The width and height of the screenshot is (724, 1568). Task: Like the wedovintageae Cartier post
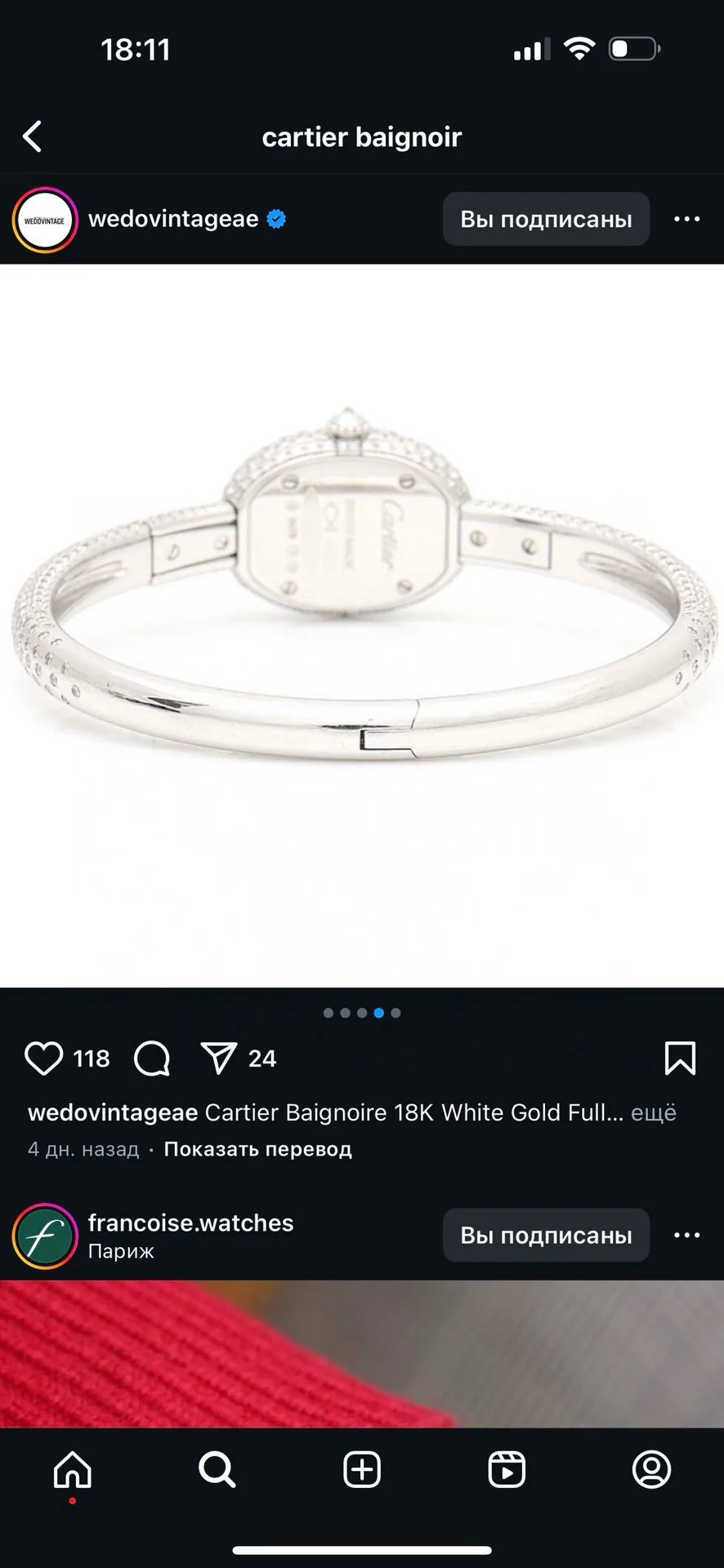[x=43, y=1058]
